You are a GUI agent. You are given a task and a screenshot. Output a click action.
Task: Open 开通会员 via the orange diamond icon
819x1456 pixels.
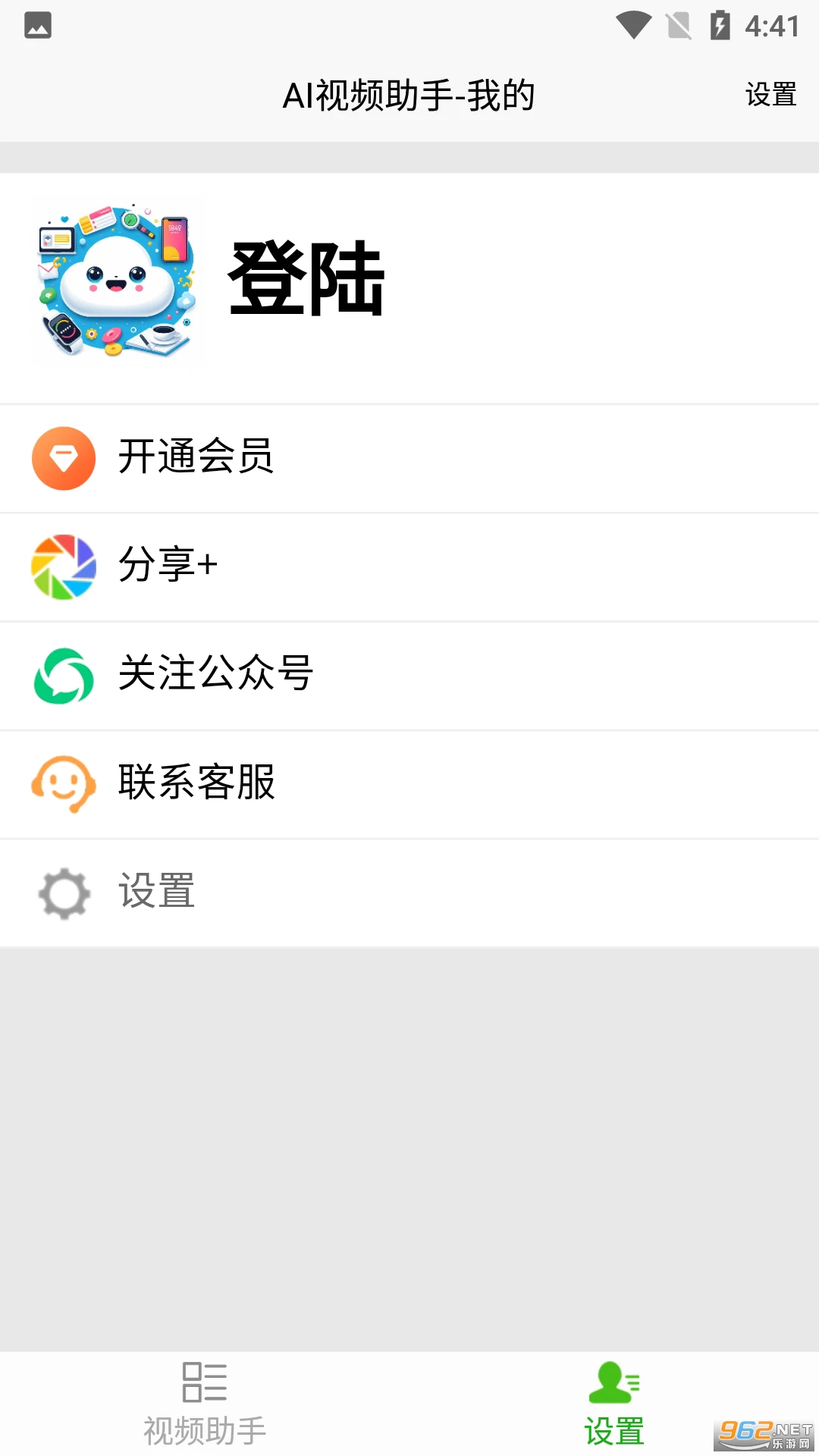point(64,458)
